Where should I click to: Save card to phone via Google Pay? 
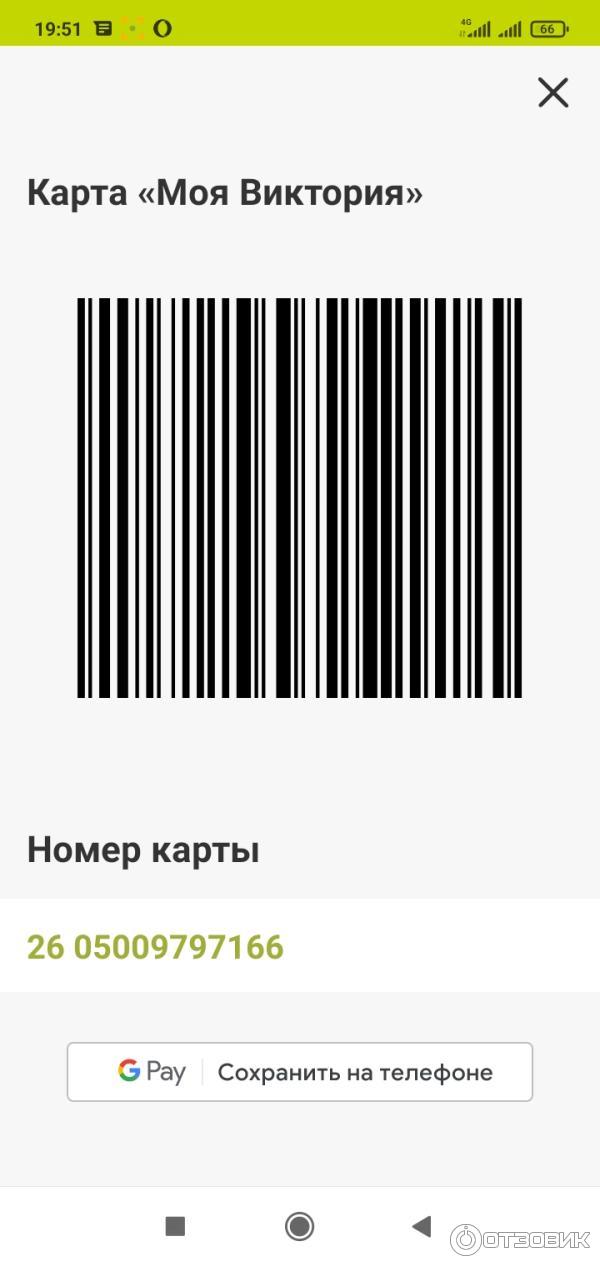300,1072
